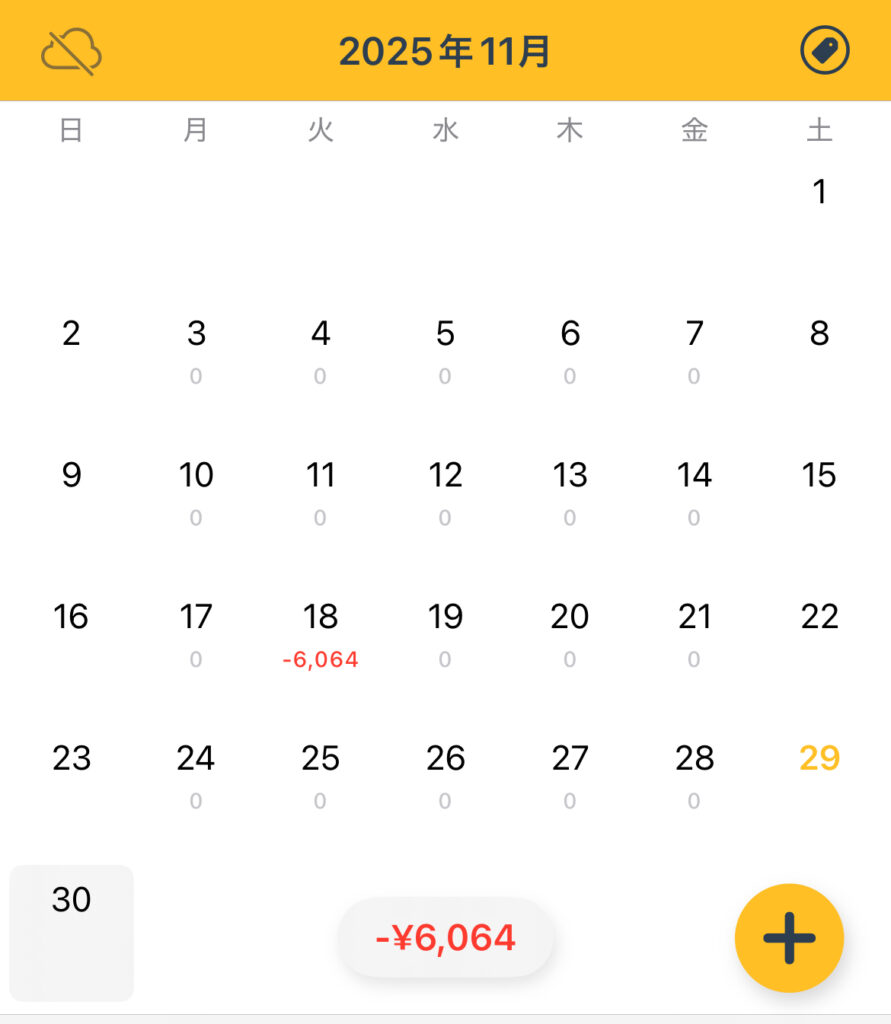Add a new entry with plus button
Viewport: 891px width, 1024px height.
tap(789, 938)
